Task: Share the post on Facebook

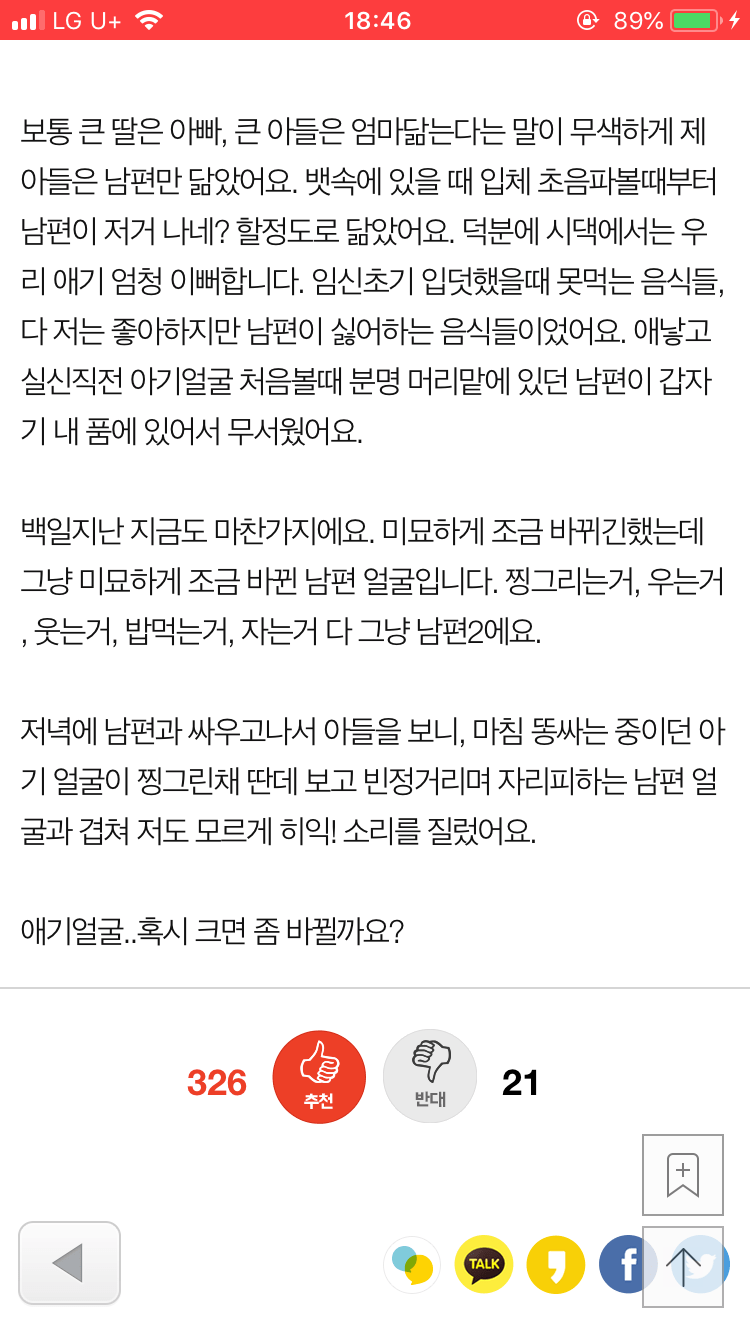Action: pyautogui.click(x=628, y=1264)
